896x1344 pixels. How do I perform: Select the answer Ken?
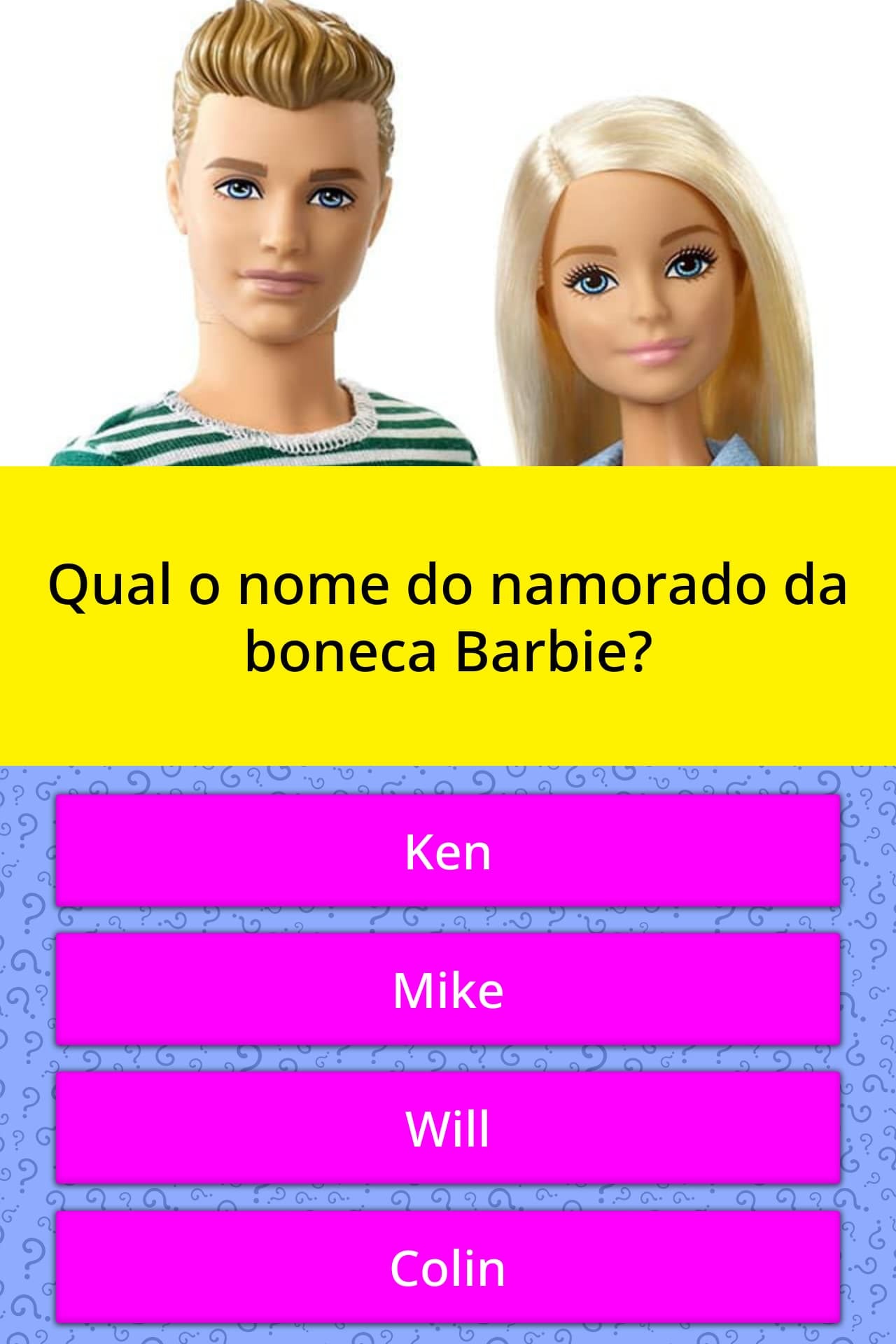(x=448, y=850)
